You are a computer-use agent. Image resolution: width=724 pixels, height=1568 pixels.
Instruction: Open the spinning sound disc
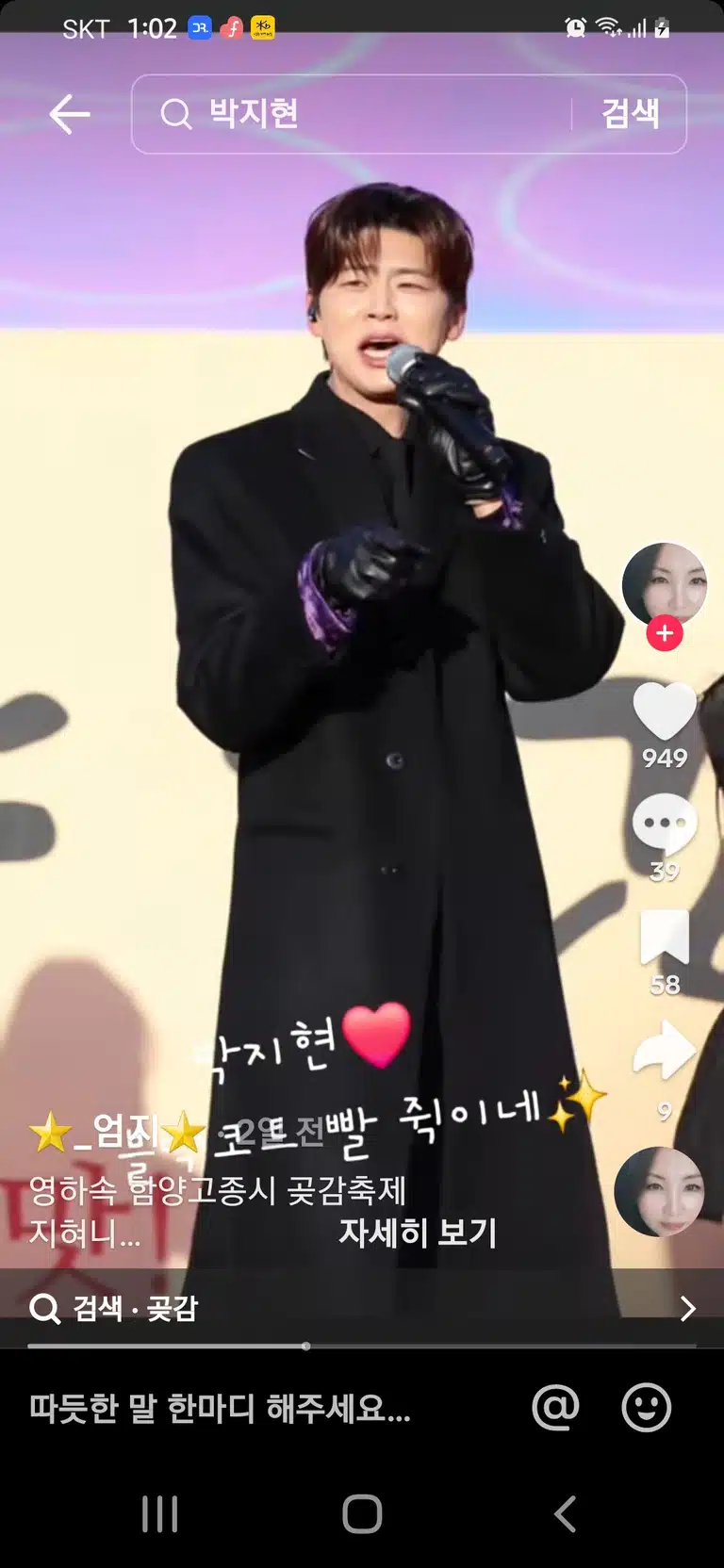point(659,1191)
